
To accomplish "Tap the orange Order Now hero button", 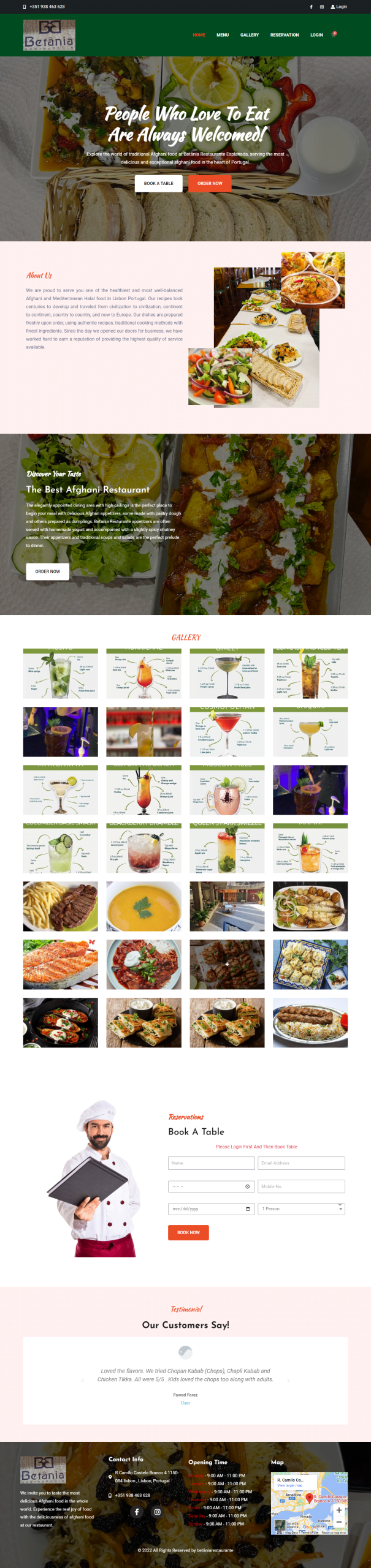I will (210, 183).
